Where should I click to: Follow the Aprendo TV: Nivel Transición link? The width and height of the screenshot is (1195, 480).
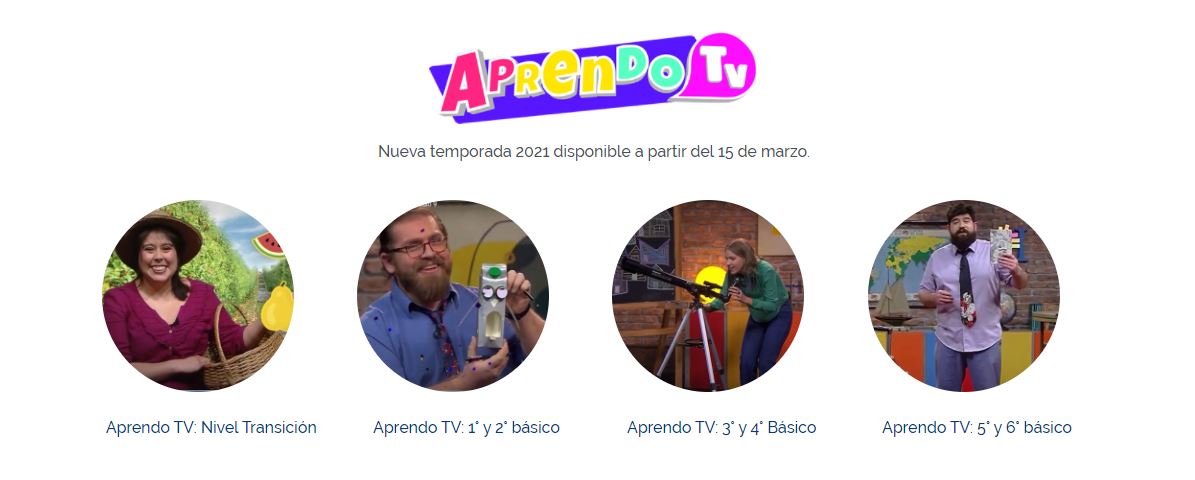coord(211,428)
